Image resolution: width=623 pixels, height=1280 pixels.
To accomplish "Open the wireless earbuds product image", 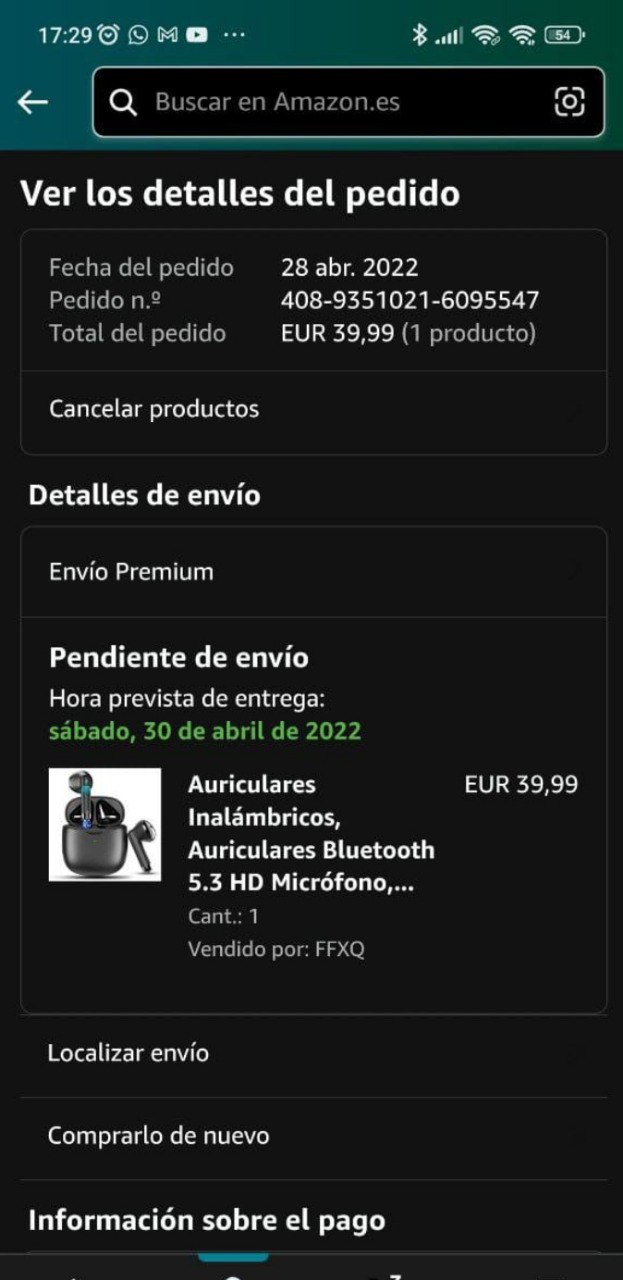I will [105, 824].
